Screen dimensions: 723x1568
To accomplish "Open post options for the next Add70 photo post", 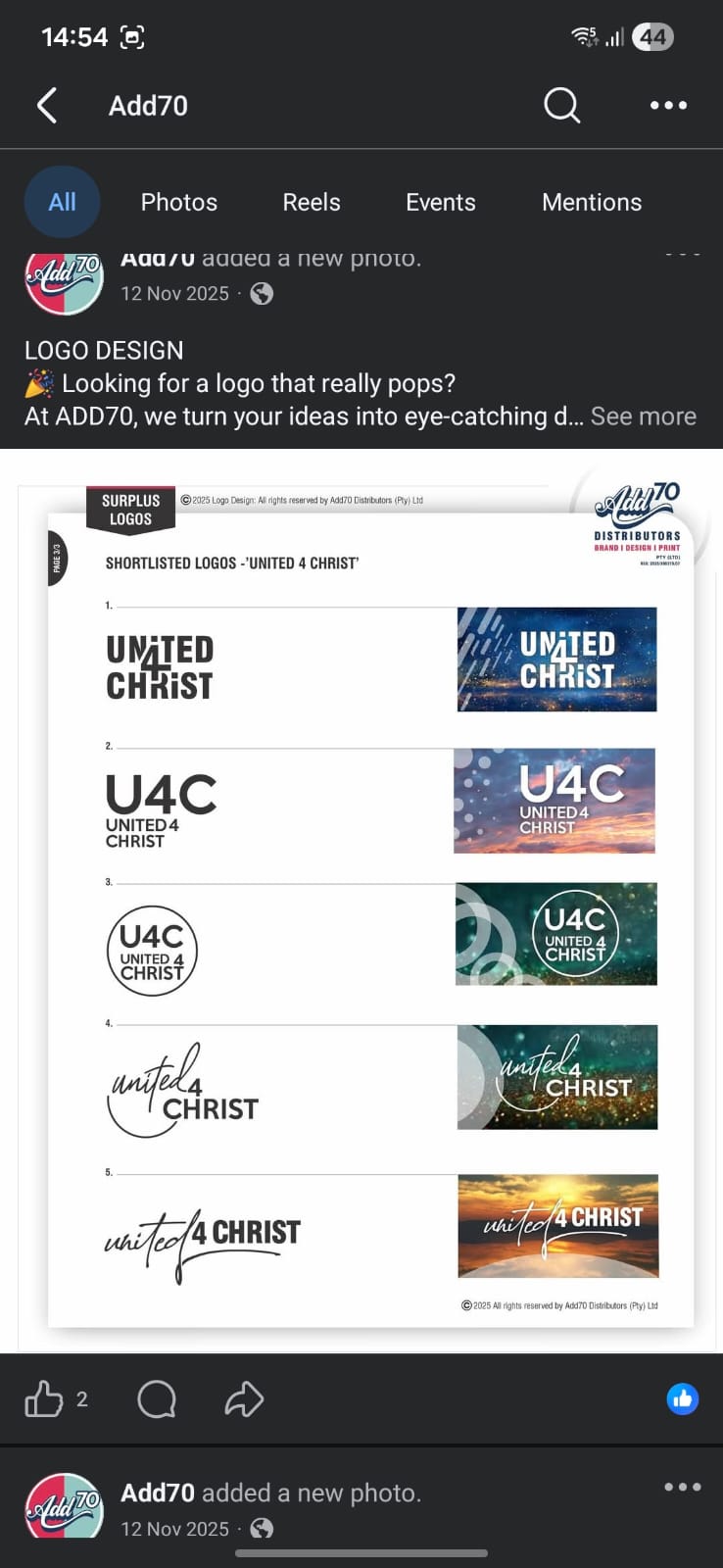I will [x=682, y=1487].
